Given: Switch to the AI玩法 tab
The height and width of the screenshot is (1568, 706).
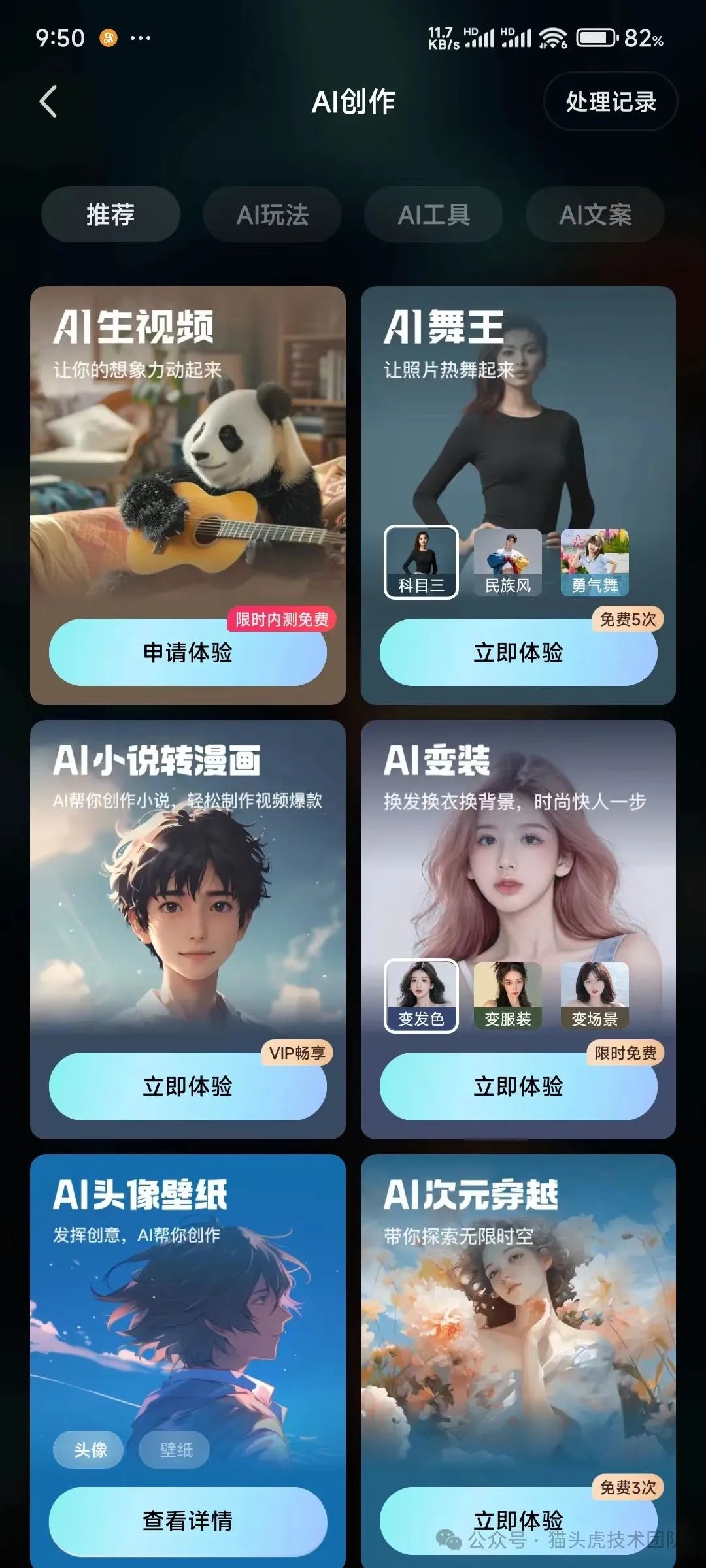Looking at the screenshot, I should coord(272,215).
